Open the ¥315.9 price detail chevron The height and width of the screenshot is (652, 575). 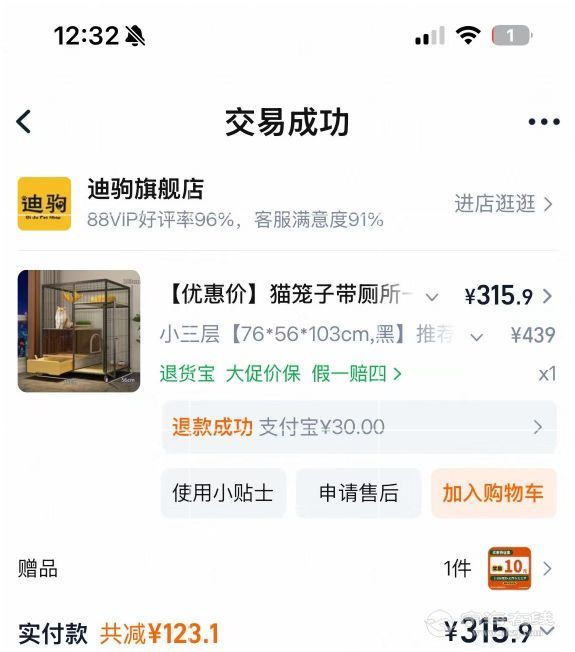548,296
